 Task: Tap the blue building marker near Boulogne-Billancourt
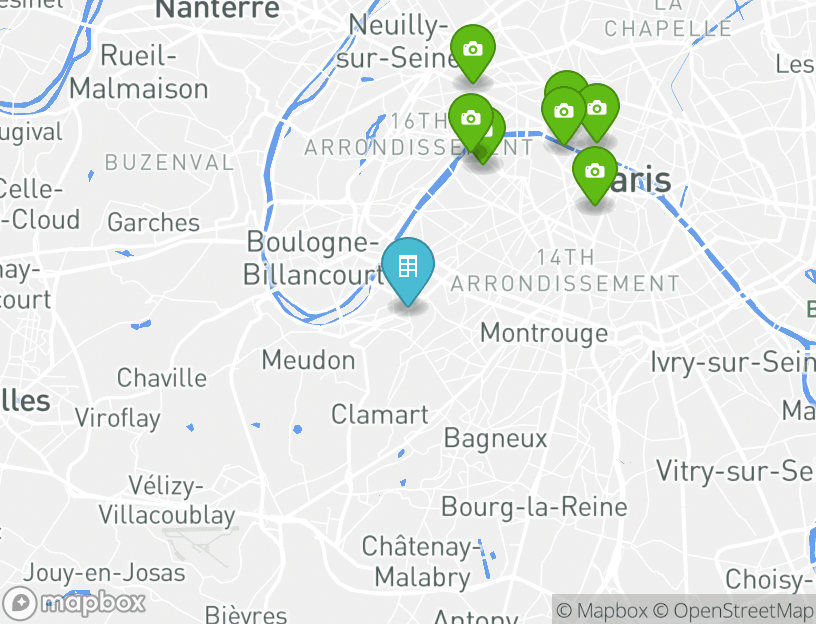pyautogui.click(x=408, y=267)
